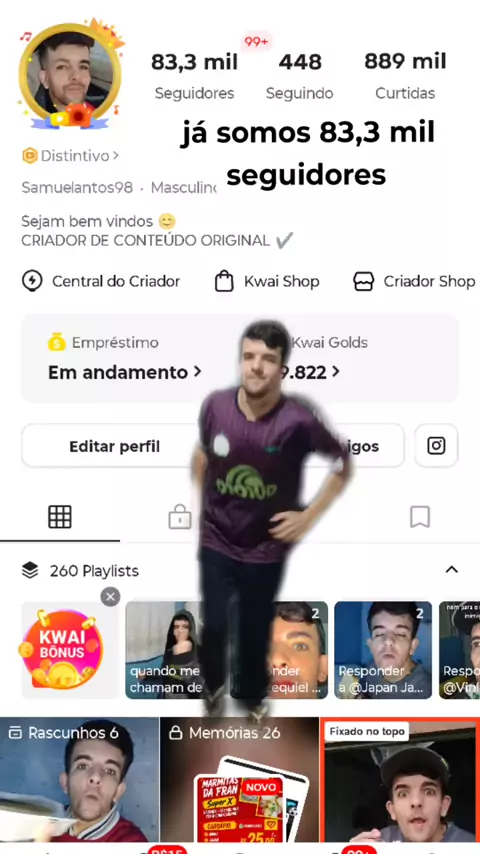This screenshot has width=480, height=854.
Task: Open the Instagram link icon
Action: point(436,446)
